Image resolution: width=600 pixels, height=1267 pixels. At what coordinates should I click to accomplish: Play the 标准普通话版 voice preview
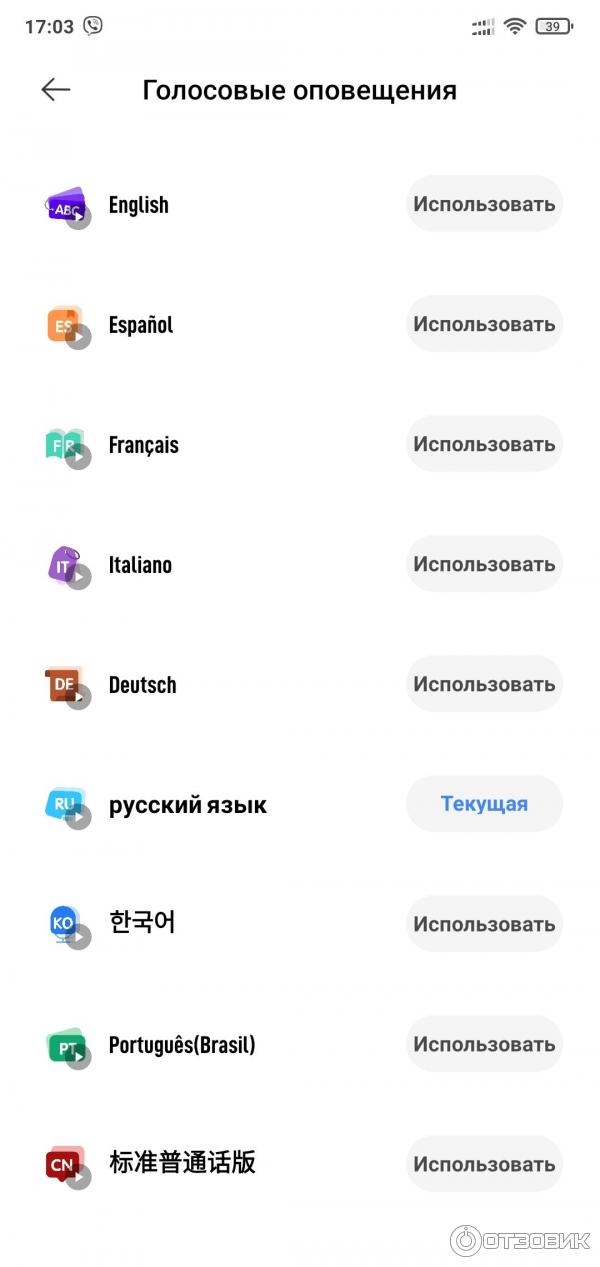[78, 1176]
